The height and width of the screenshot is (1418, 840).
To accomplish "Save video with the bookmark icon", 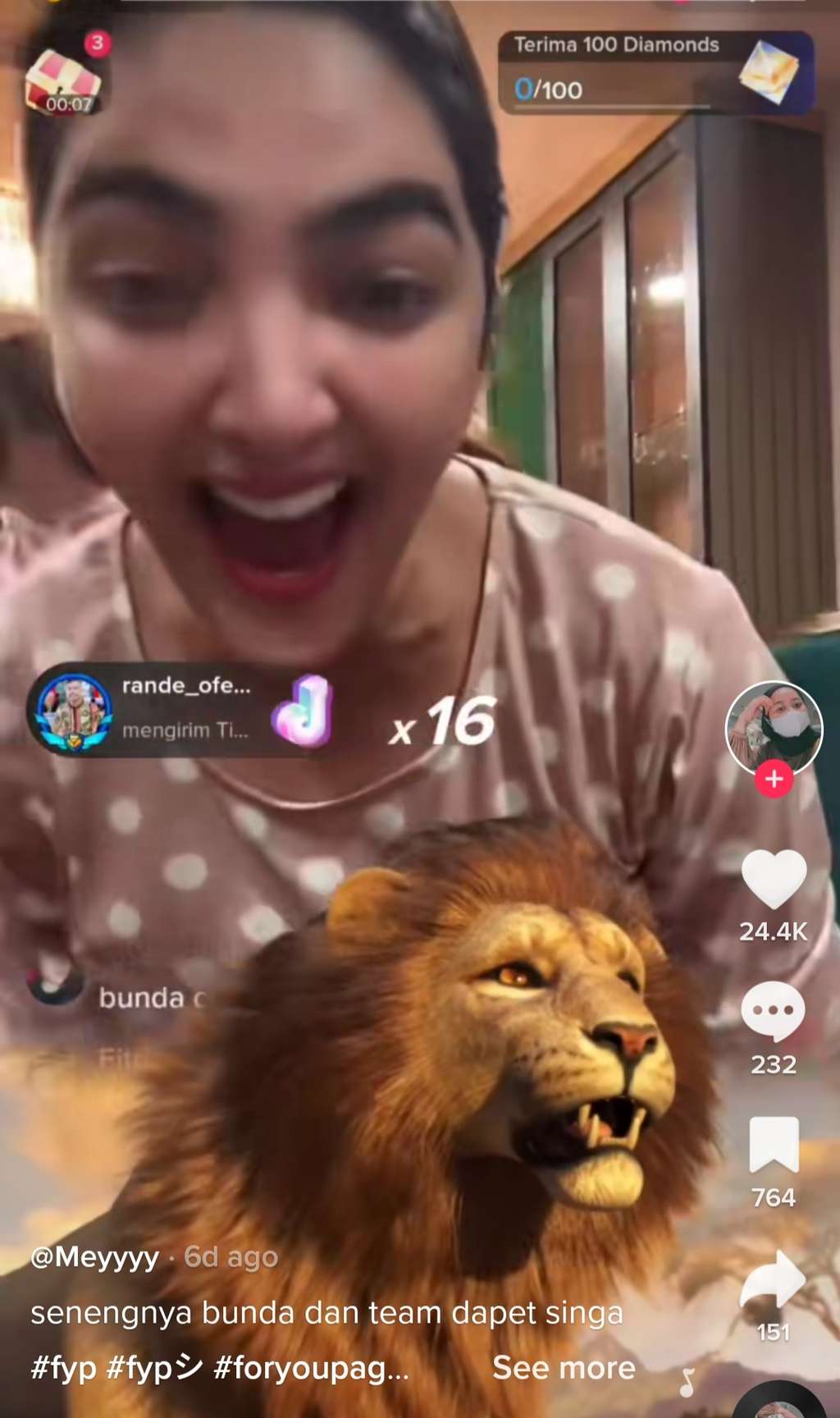I will coord(774,1144).
